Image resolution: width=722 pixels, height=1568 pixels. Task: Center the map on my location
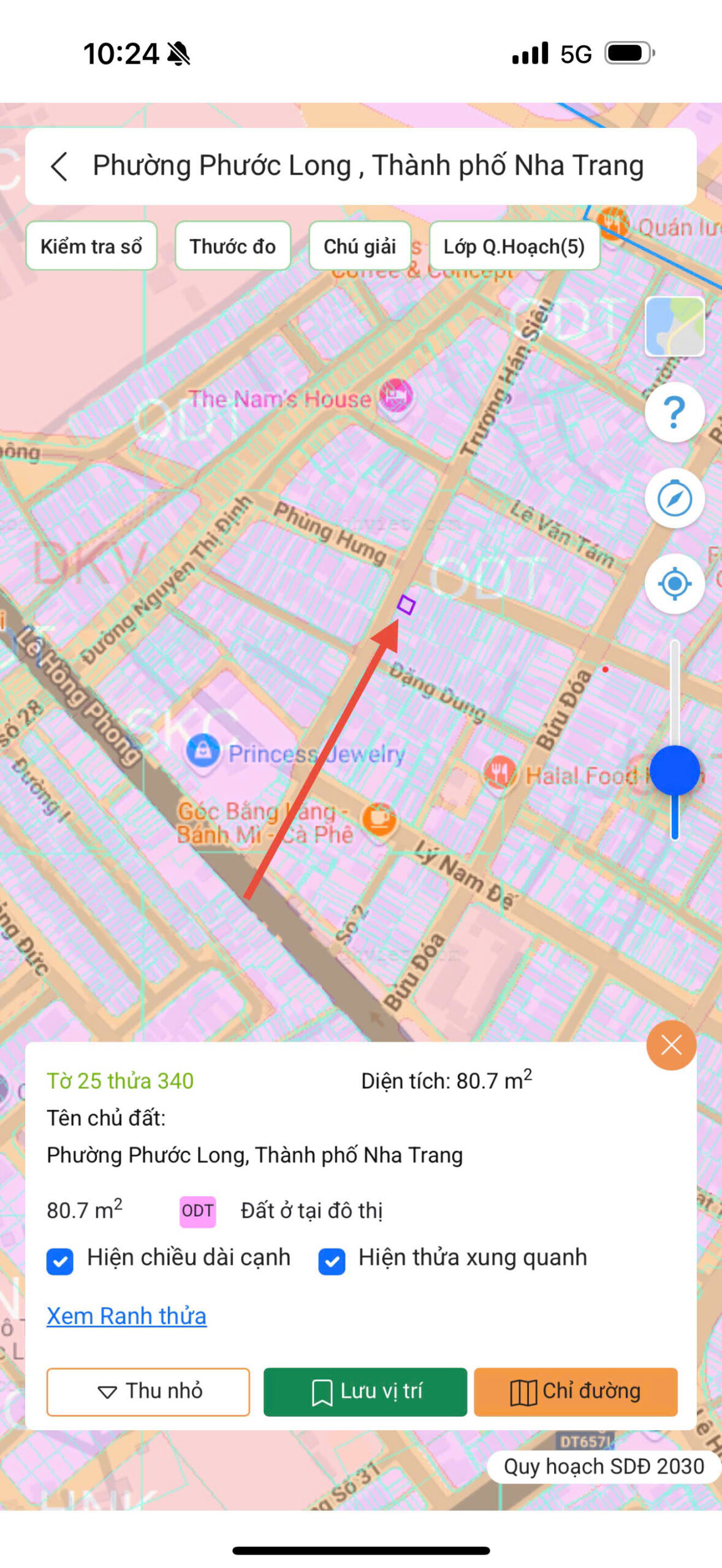(x=675, y=584)
